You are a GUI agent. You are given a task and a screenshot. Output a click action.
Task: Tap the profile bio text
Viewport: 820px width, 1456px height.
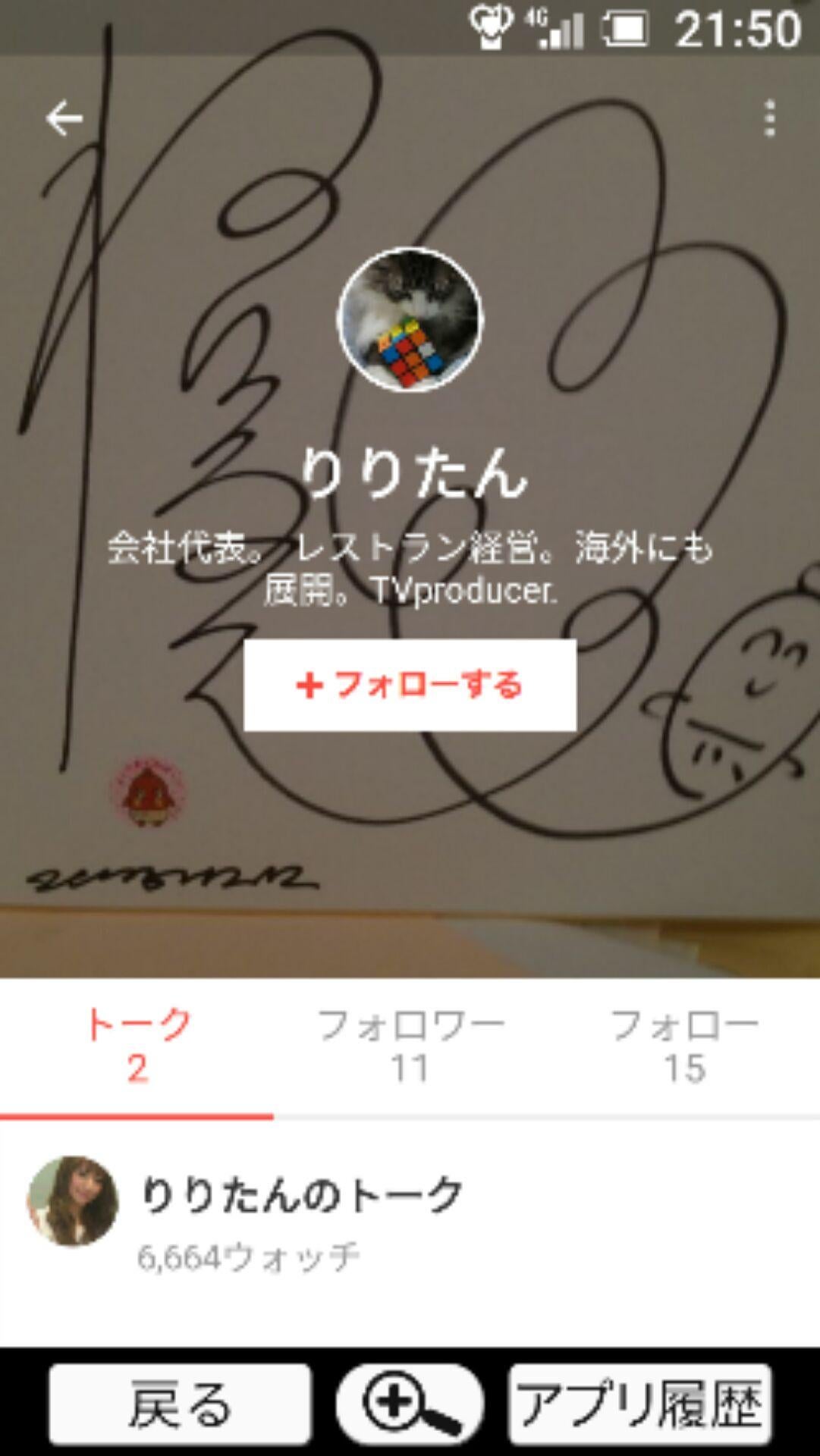coord(410,565)
